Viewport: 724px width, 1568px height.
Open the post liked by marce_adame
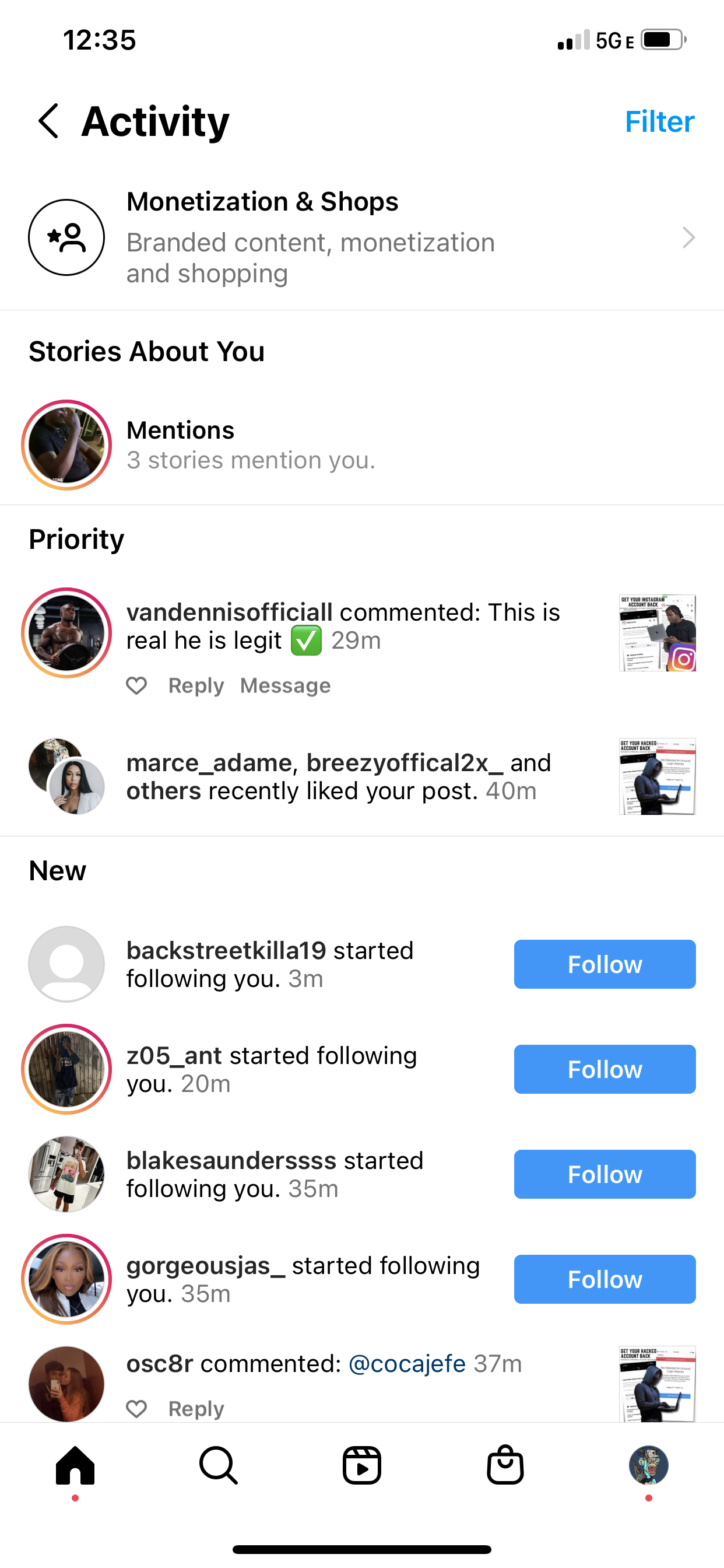(x=657, y=776)
